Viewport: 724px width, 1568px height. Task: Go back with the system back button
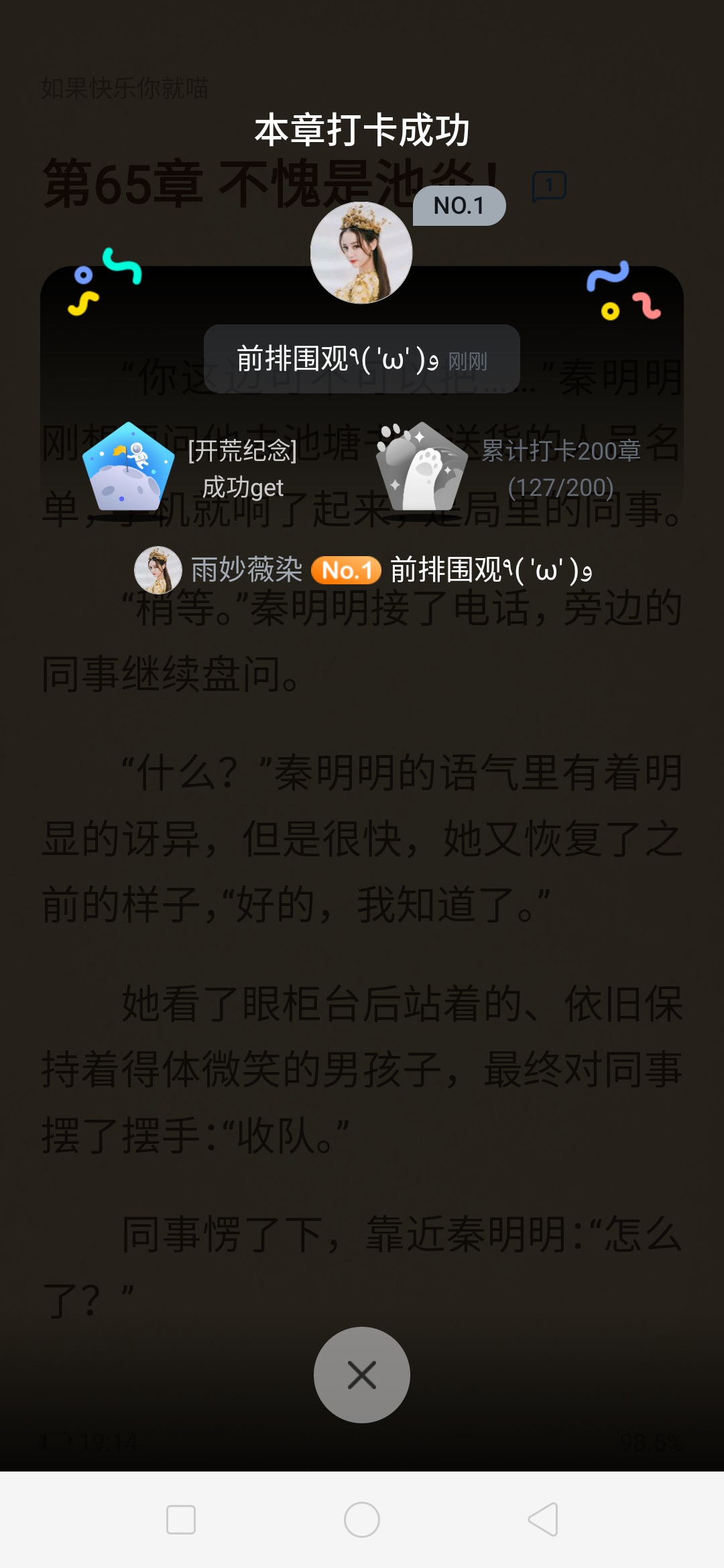click(543, 1519)
